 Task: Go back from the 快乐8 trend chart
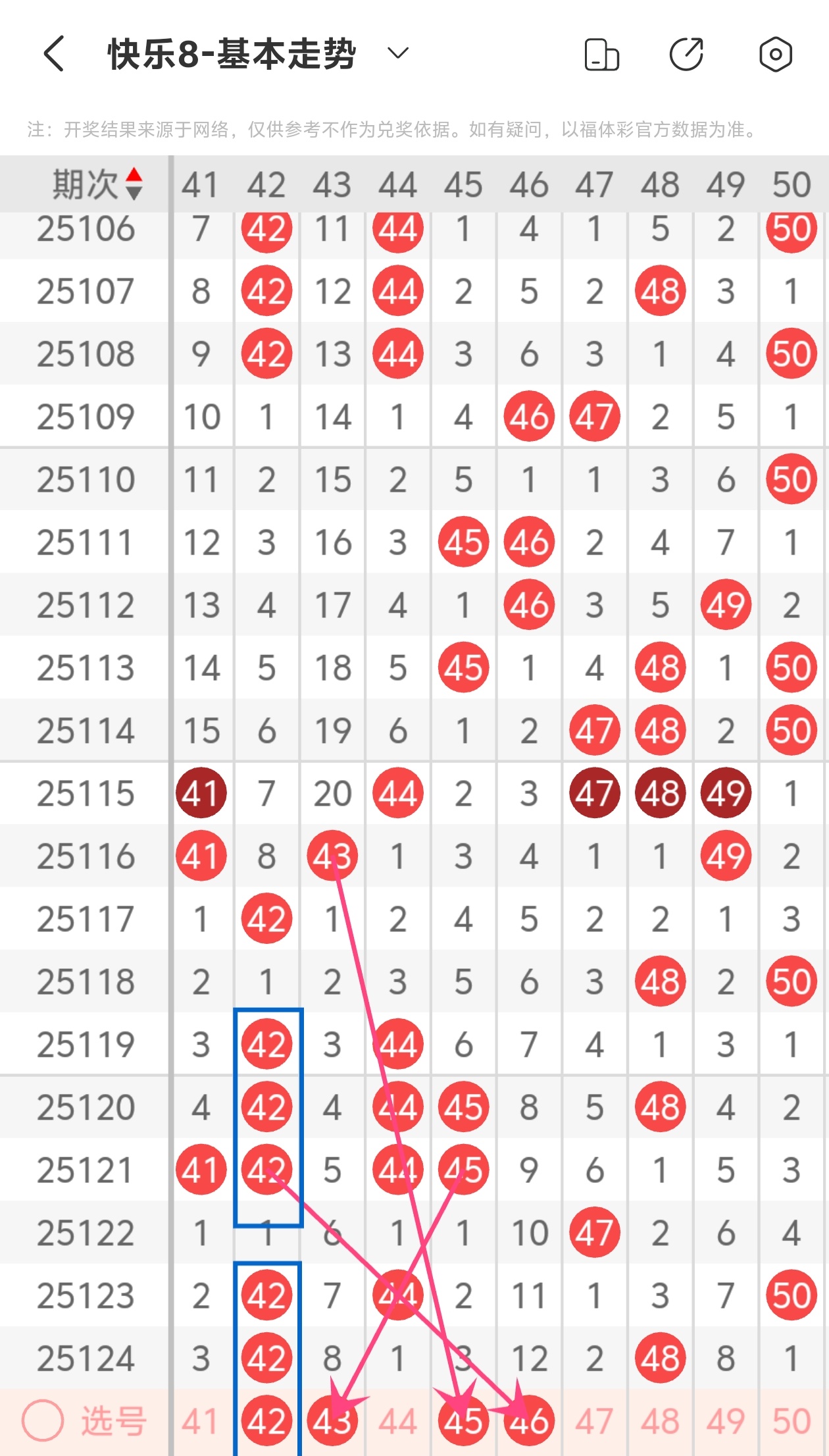pyautogui.click(x=54, y=54)
